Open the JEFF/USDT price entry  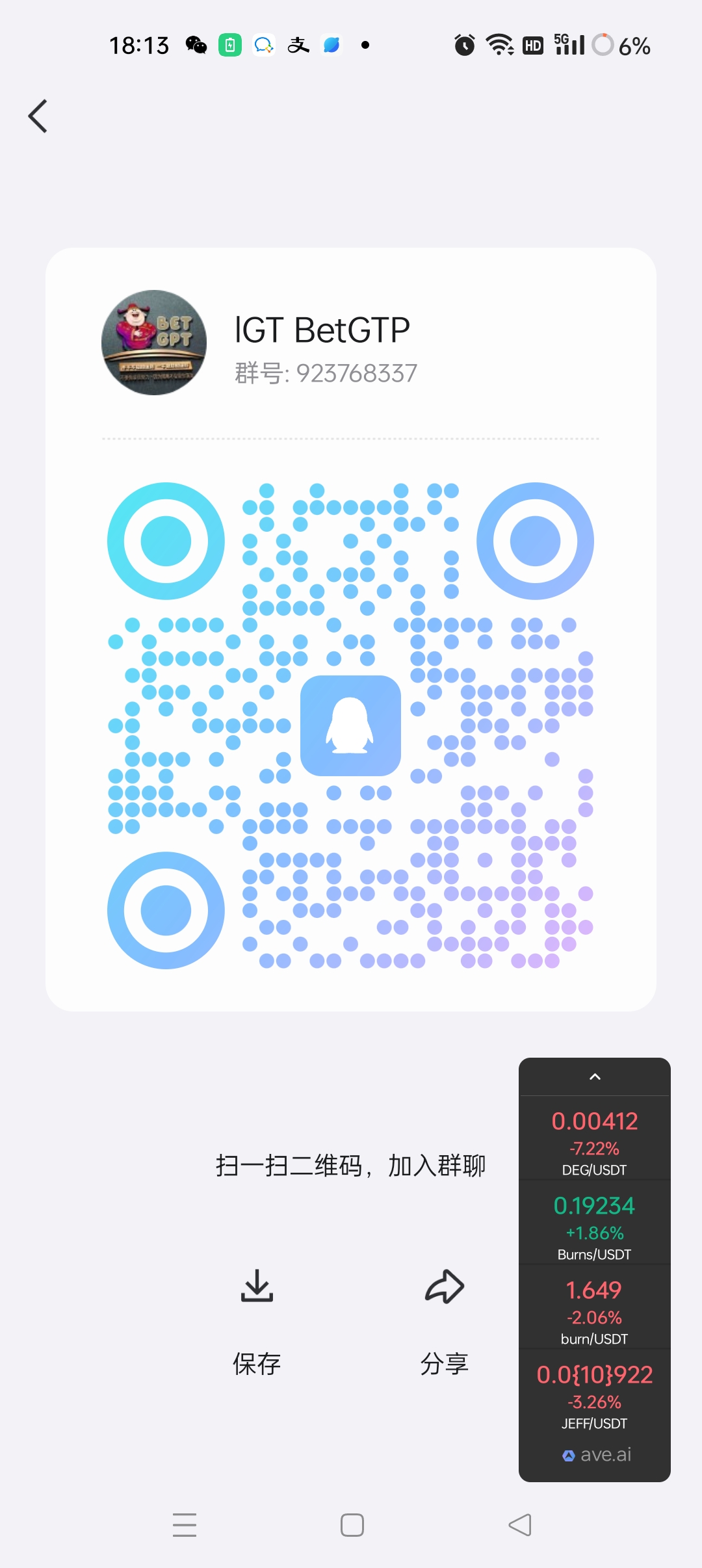point(595,1392)
